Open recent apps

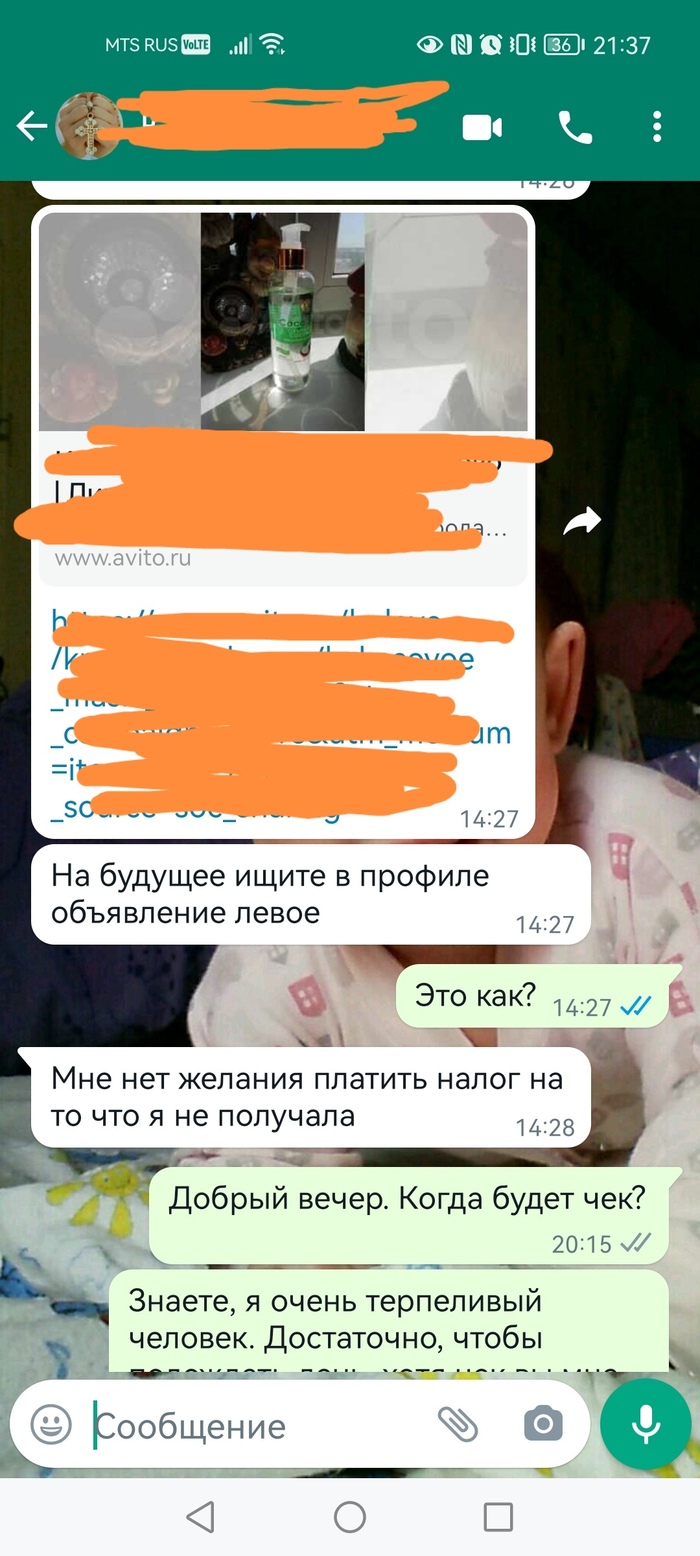click(498, 1516)
